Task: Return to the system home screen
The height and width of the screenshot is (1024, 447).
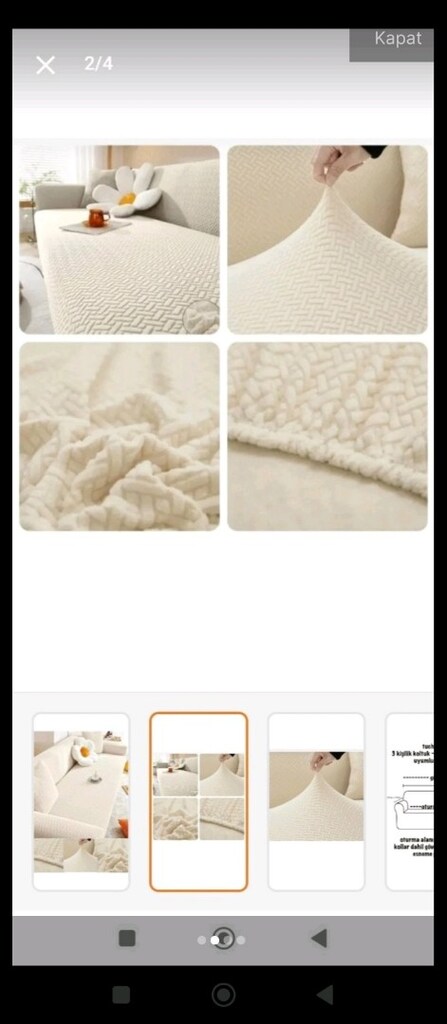Action: tap(224, 995)
